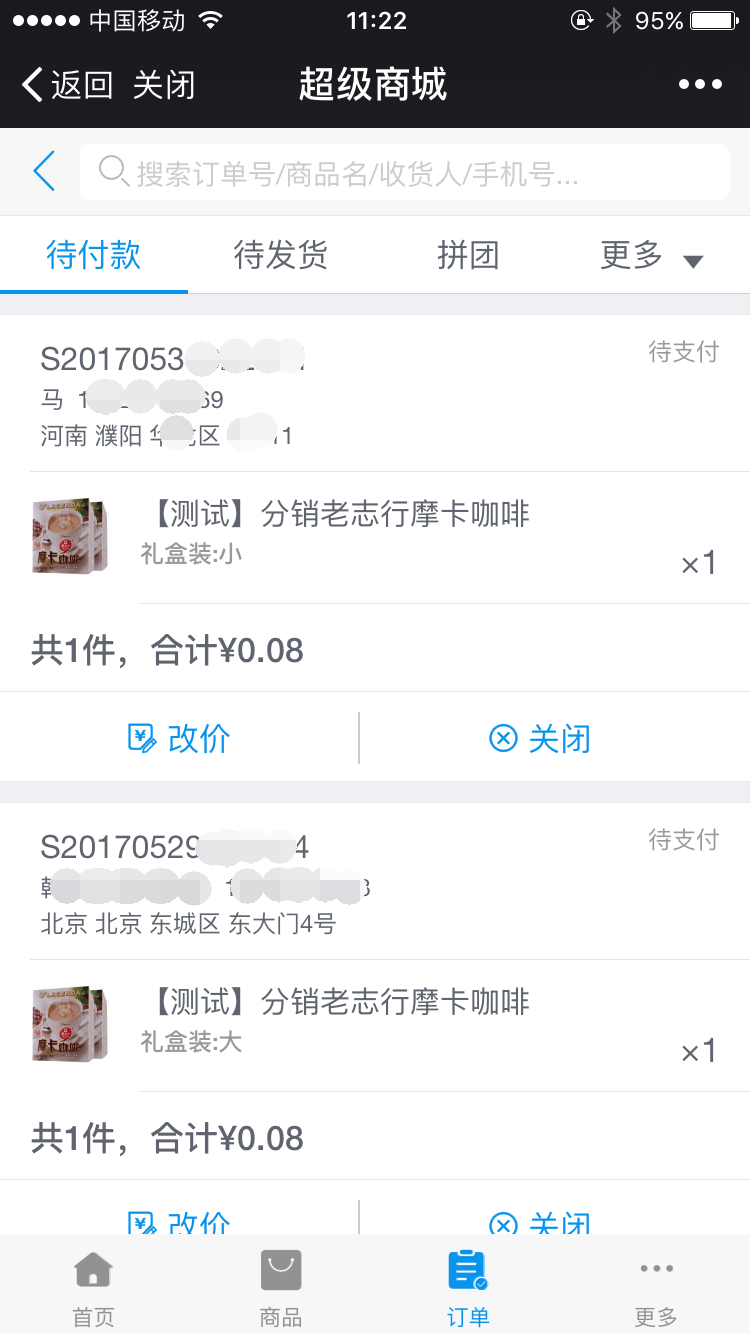The height and width of the screenshot is (1334, 750).
Task: Open the three-dot overflow menu
Action: tap(700, 85)
